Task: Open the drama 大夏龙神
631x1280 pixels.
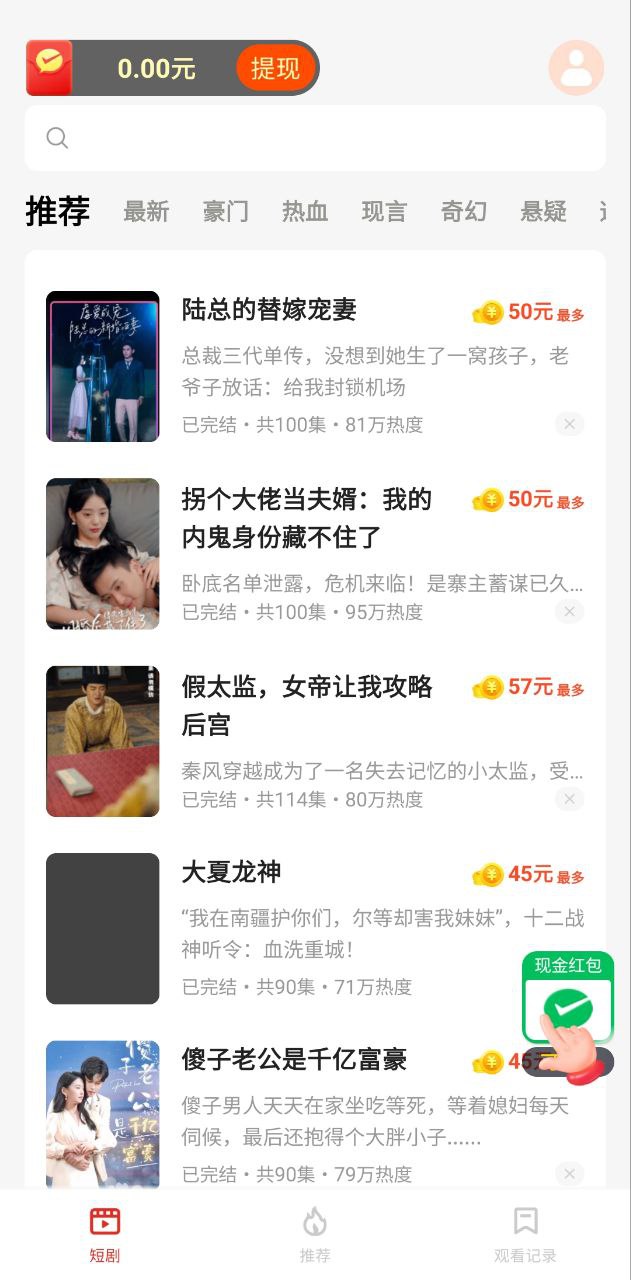Action: (231, 872)
